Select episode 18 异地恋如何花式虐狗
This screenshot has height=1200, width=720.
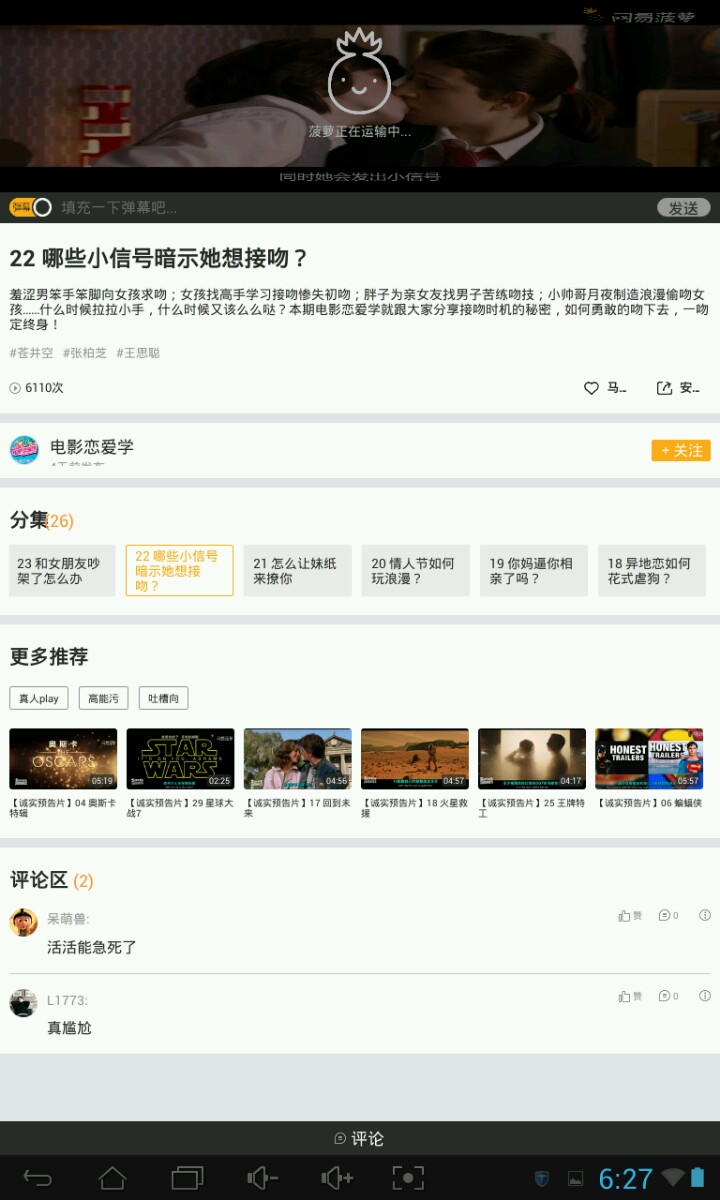652,571
